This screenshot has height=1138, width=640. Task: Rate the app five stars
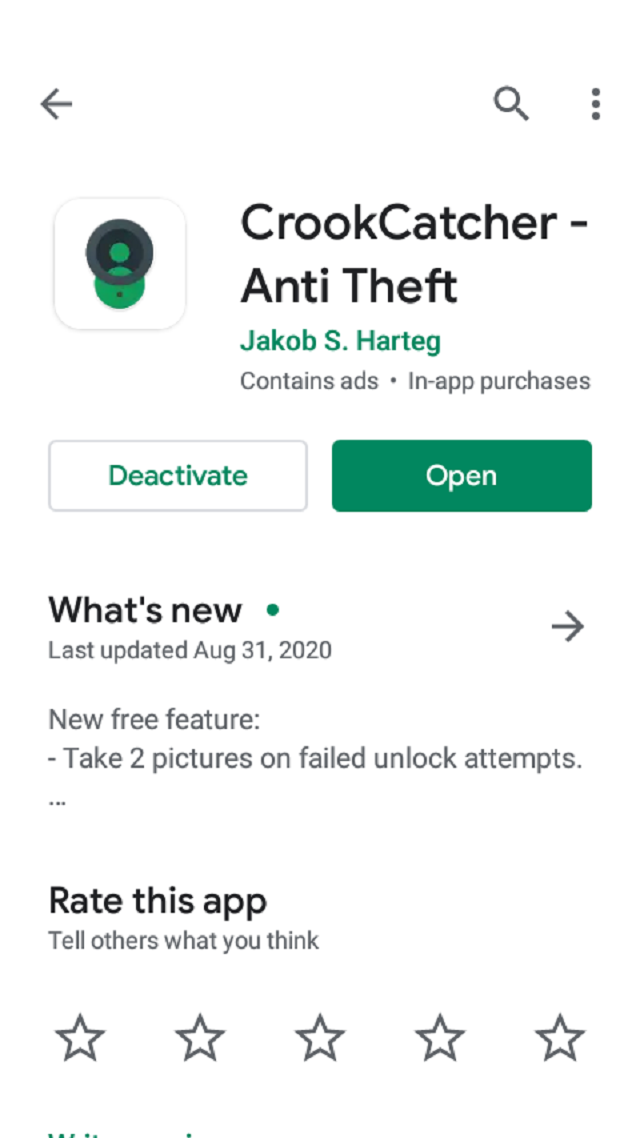click(x=560, y=1037)
